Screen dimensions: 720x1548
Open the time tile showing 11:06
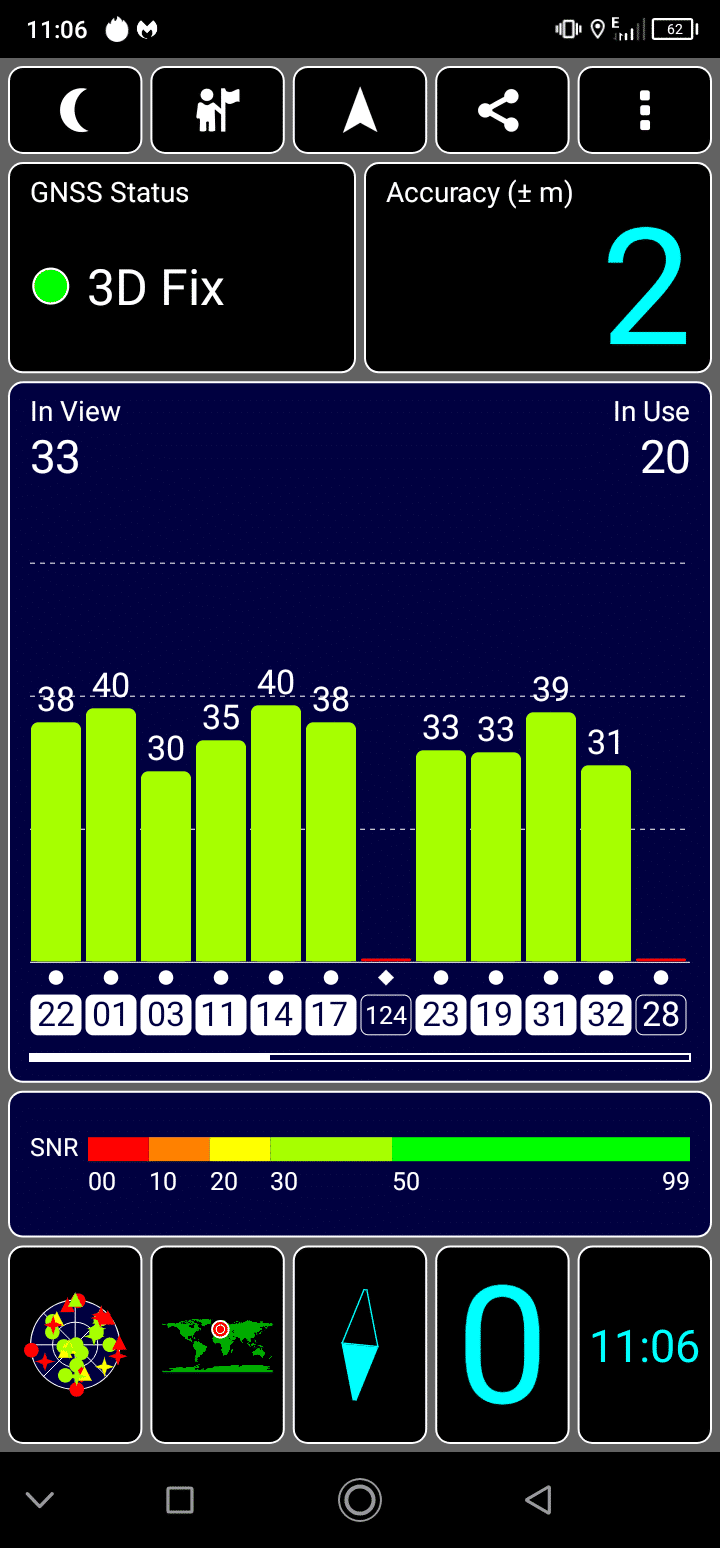pos(645,1344)
